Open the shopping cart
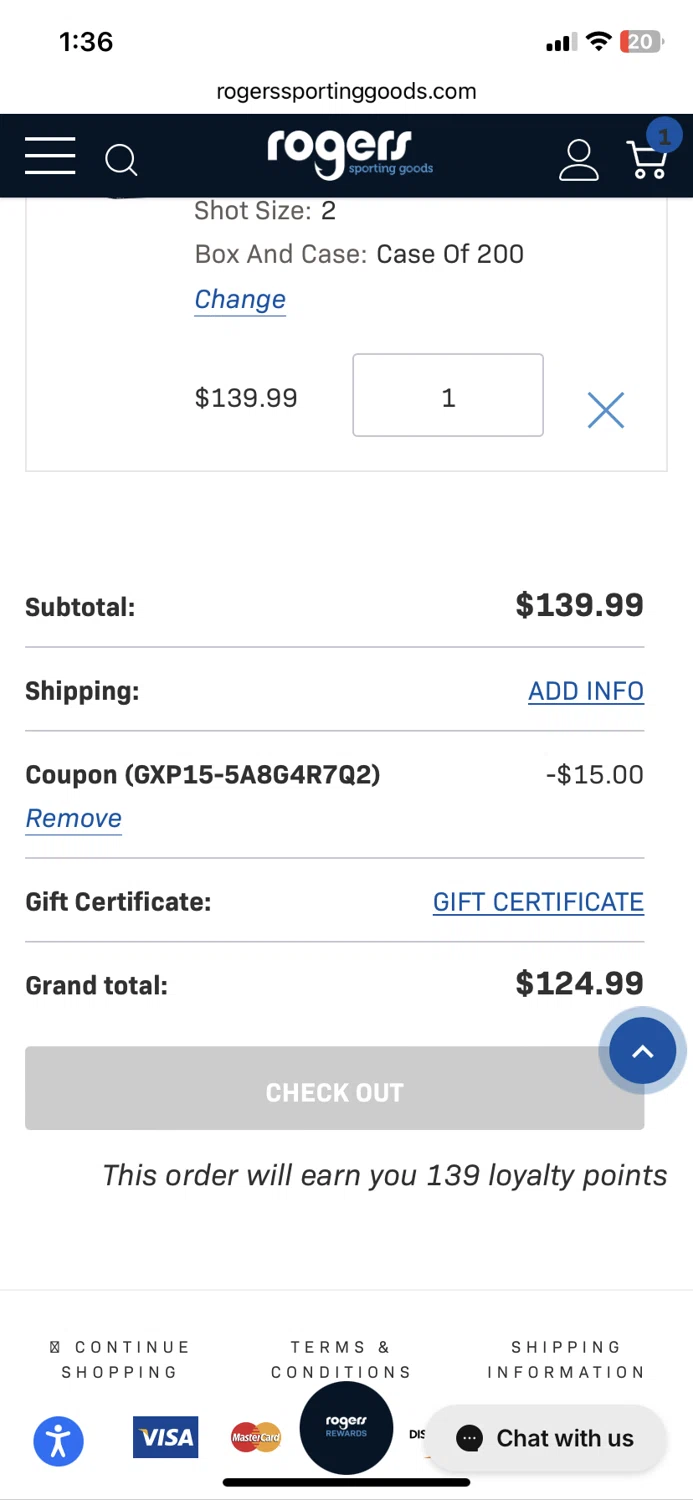The width and height of the screenshot is (693, 1500). click(647, 159)
